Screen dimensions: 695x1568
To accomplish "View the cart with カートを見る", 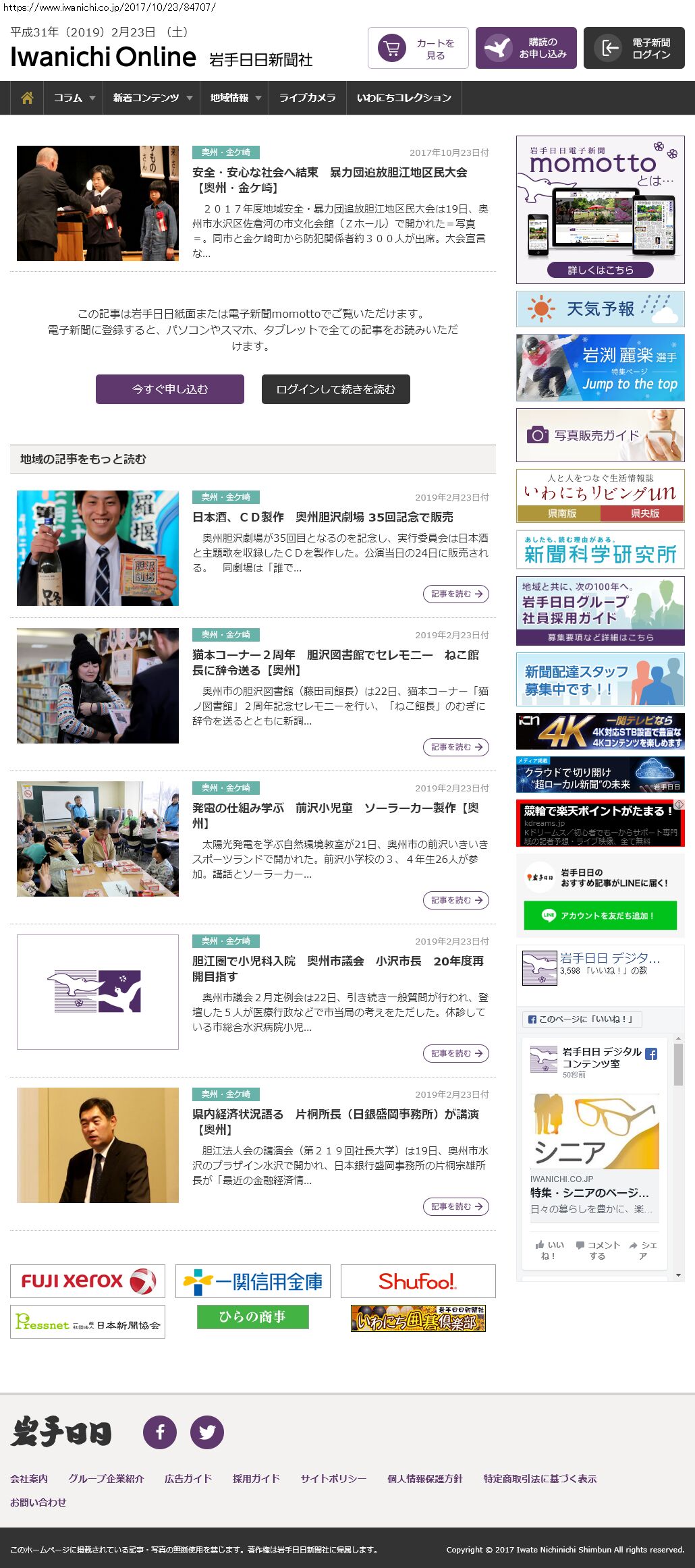I will [x=418, y=48].
